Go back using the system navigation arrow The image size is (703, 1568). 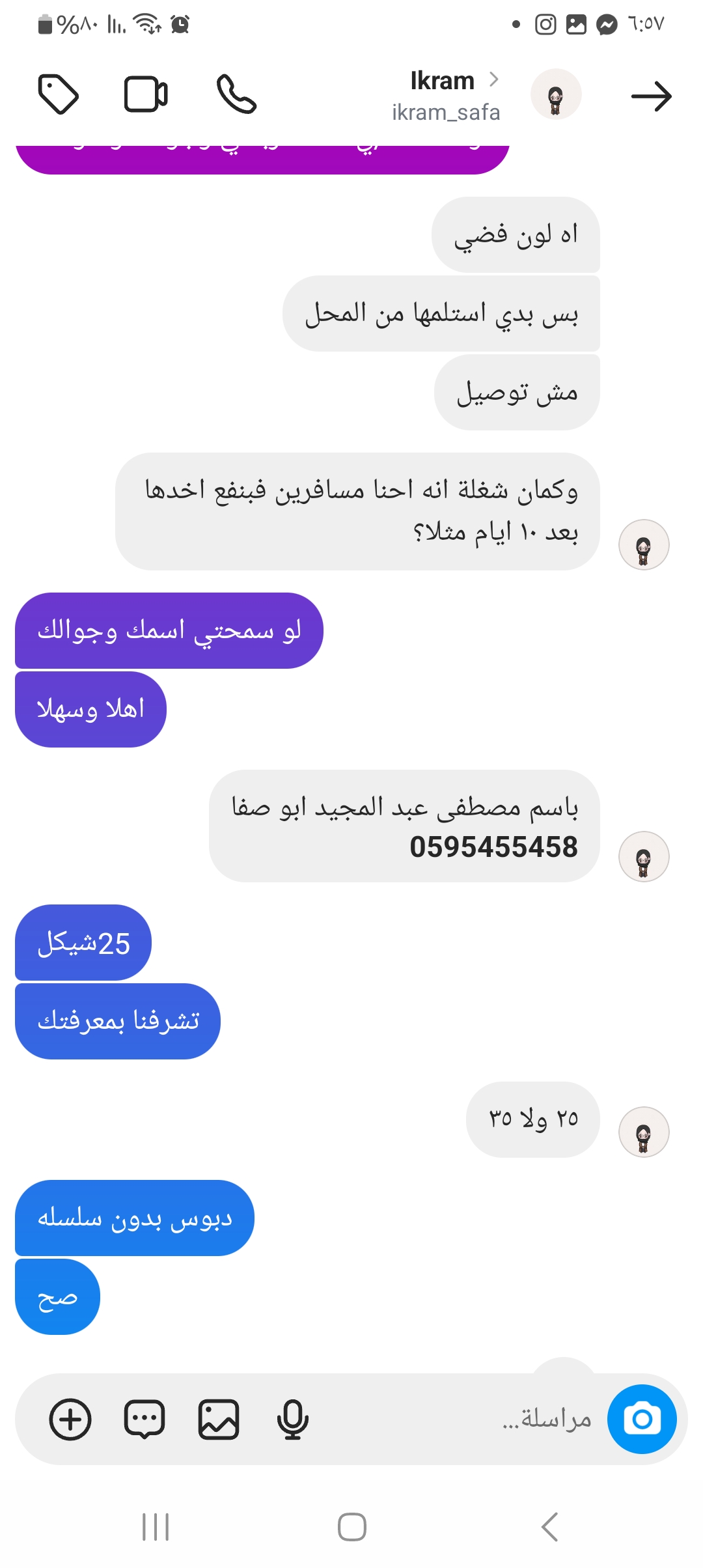point(550,1527)
